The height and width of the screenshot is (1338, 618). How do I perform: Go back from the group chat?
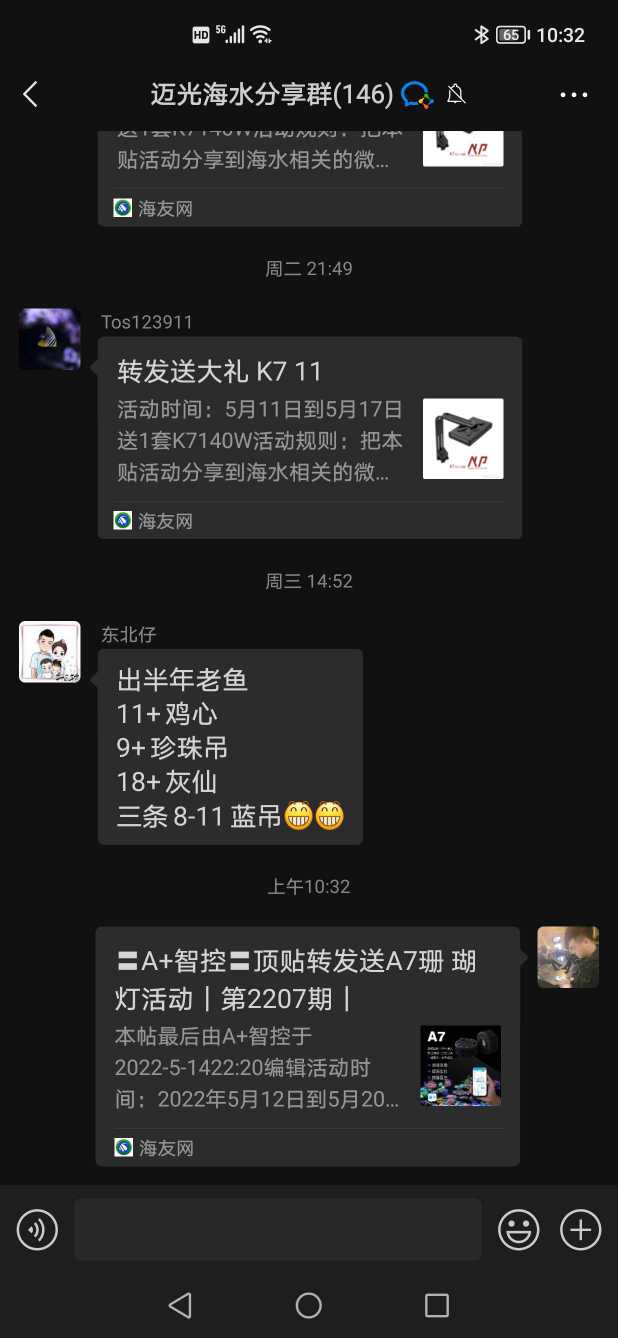click(30, 95)
